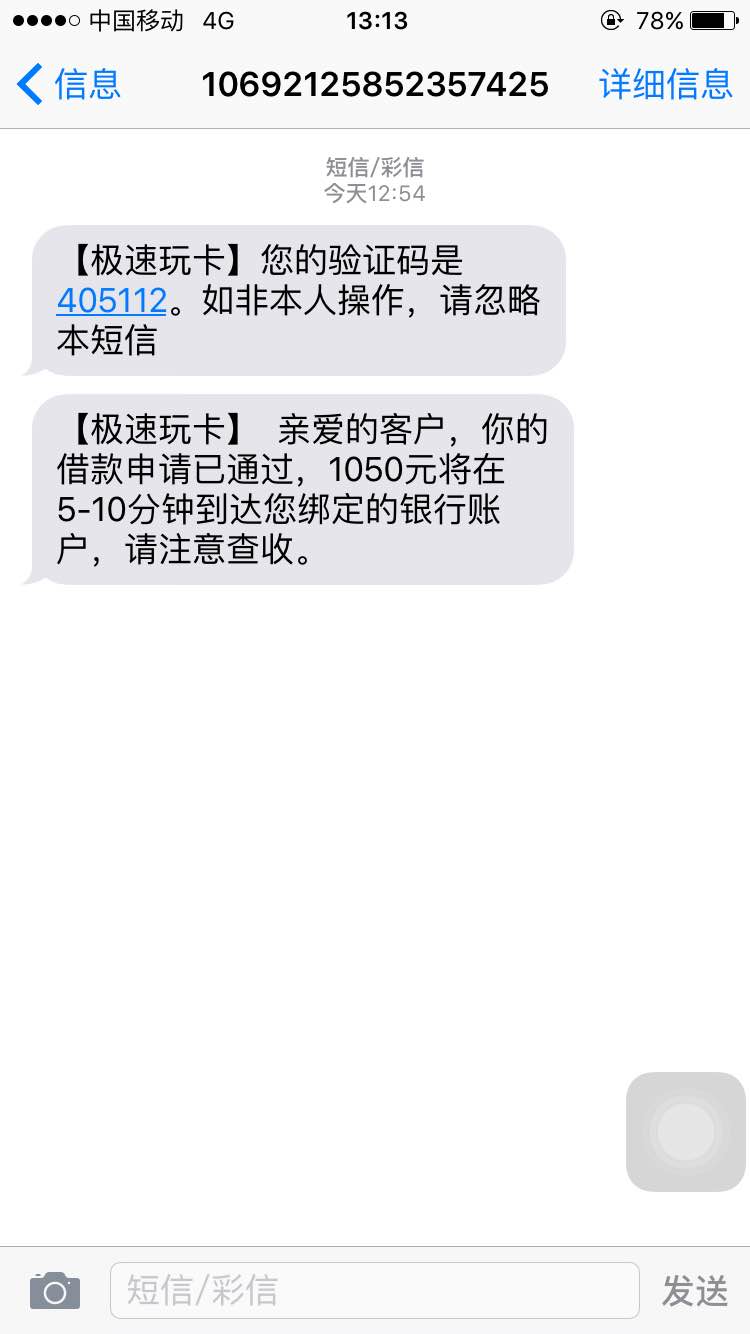Open the camera attachment icon
Image resolution: width=750 pixels, height=1334 pixels.
(x=55, y=1291)
